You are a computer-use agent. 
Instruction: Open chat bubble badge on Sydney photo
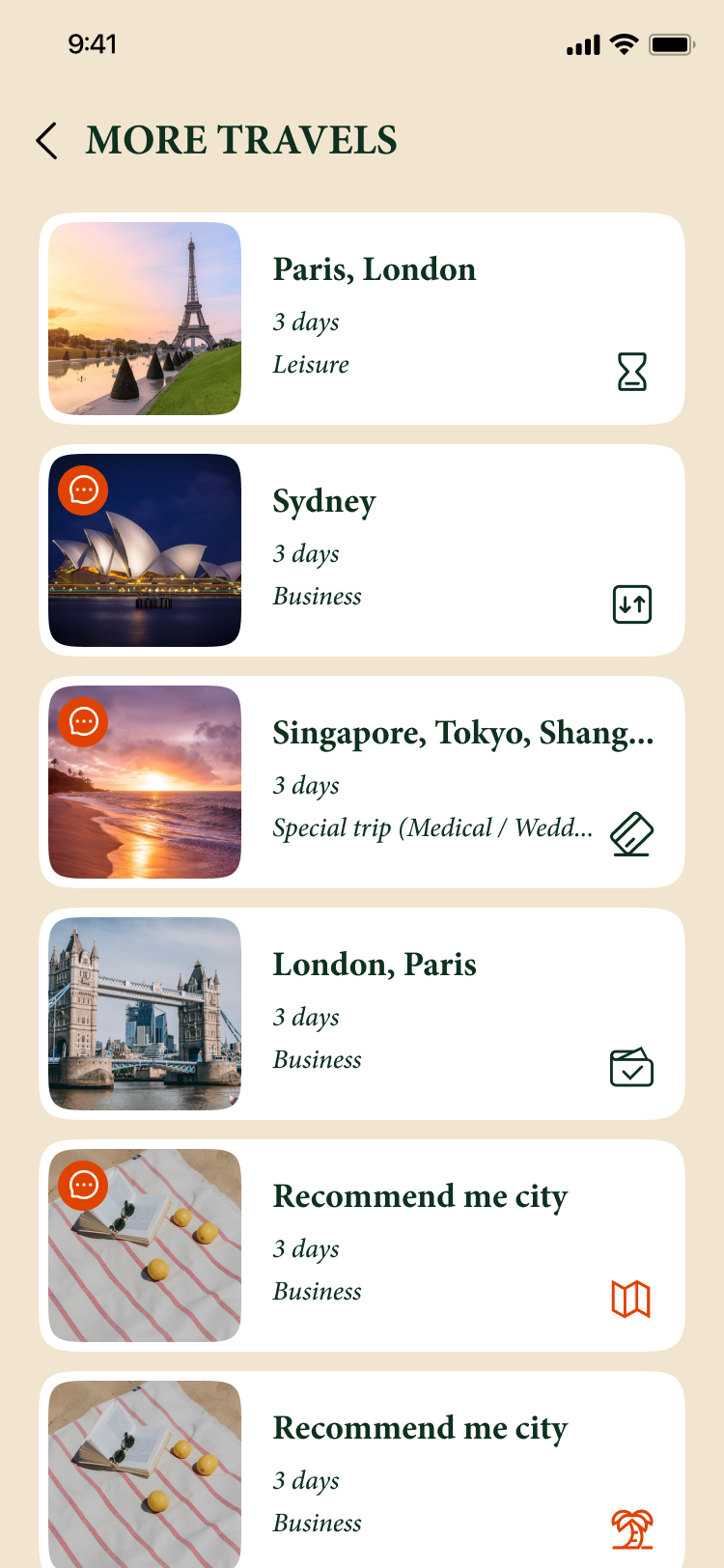83,490
